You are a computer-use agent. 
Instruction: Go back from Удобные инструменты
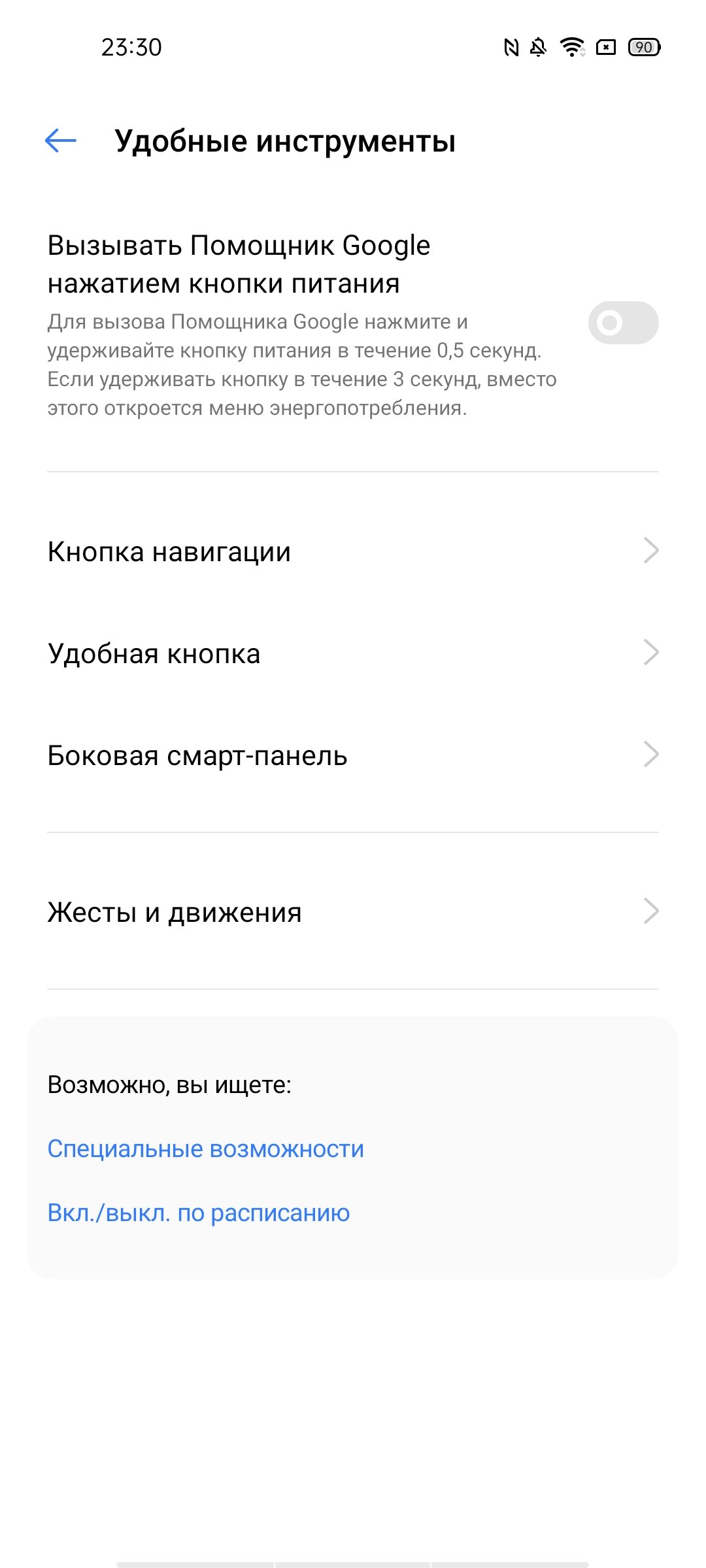[x=61, y=140]
